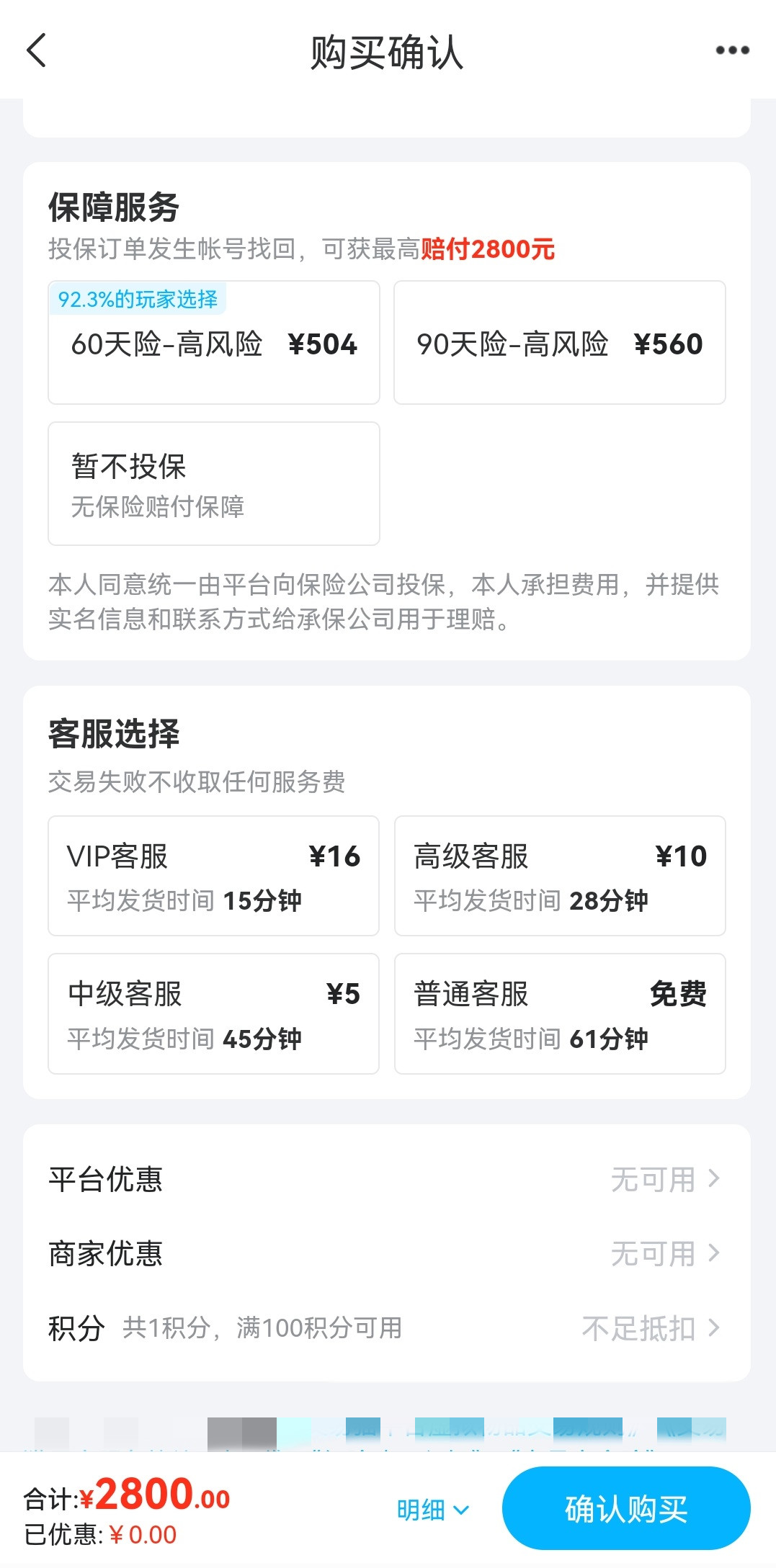
Task: Go back from the purchase confirmation page
Action: 36,50
